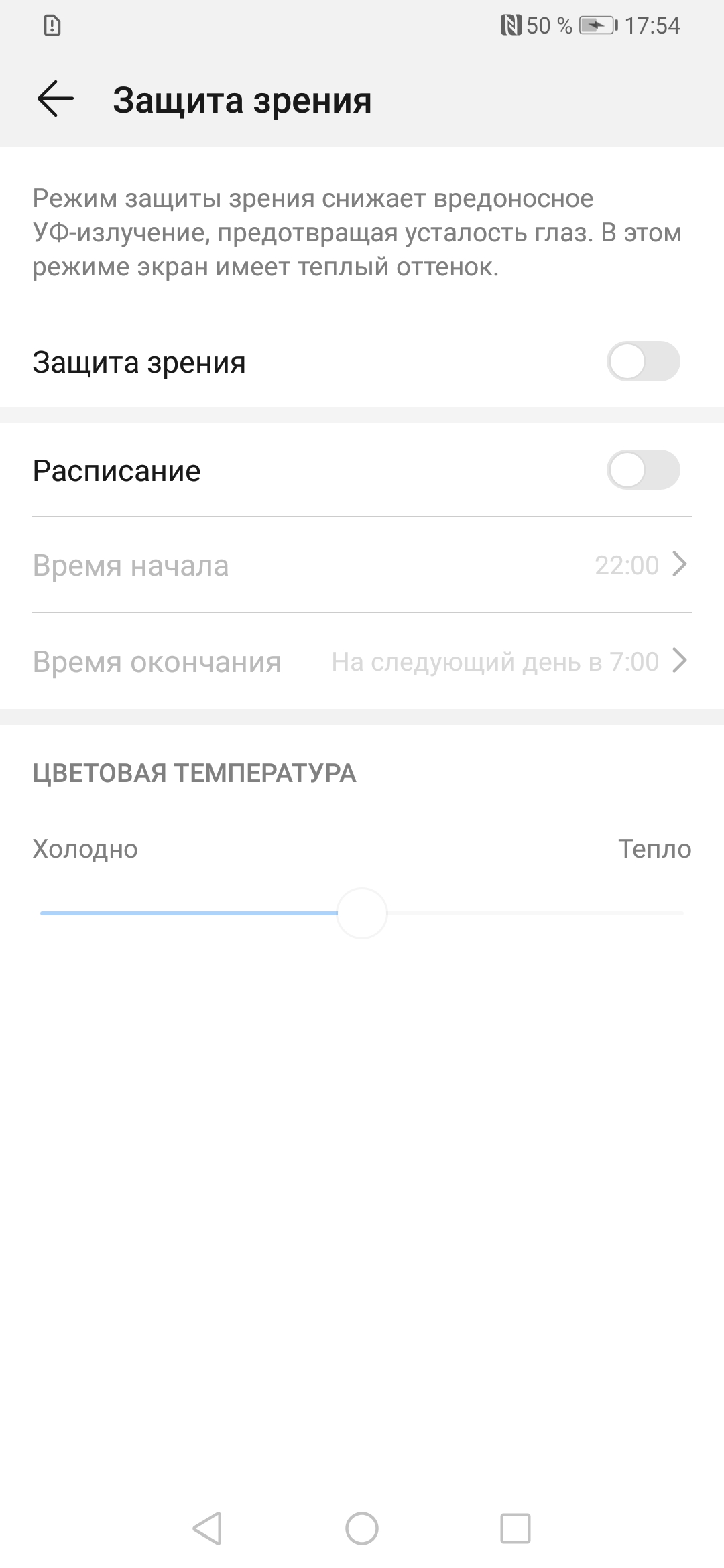Enable the Защита зрения switch
Screen dimensions: 724x1568
(642, 362)
